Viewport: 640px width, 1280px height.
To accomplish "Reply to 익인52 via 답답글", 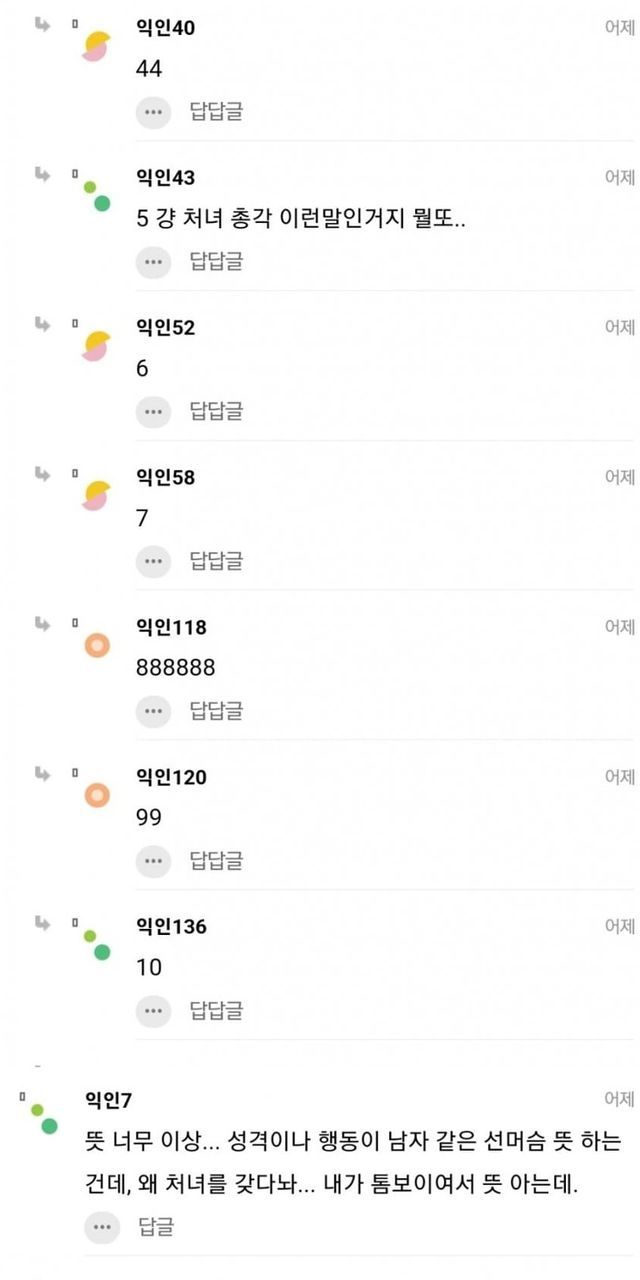I will [x=217, y=411].
